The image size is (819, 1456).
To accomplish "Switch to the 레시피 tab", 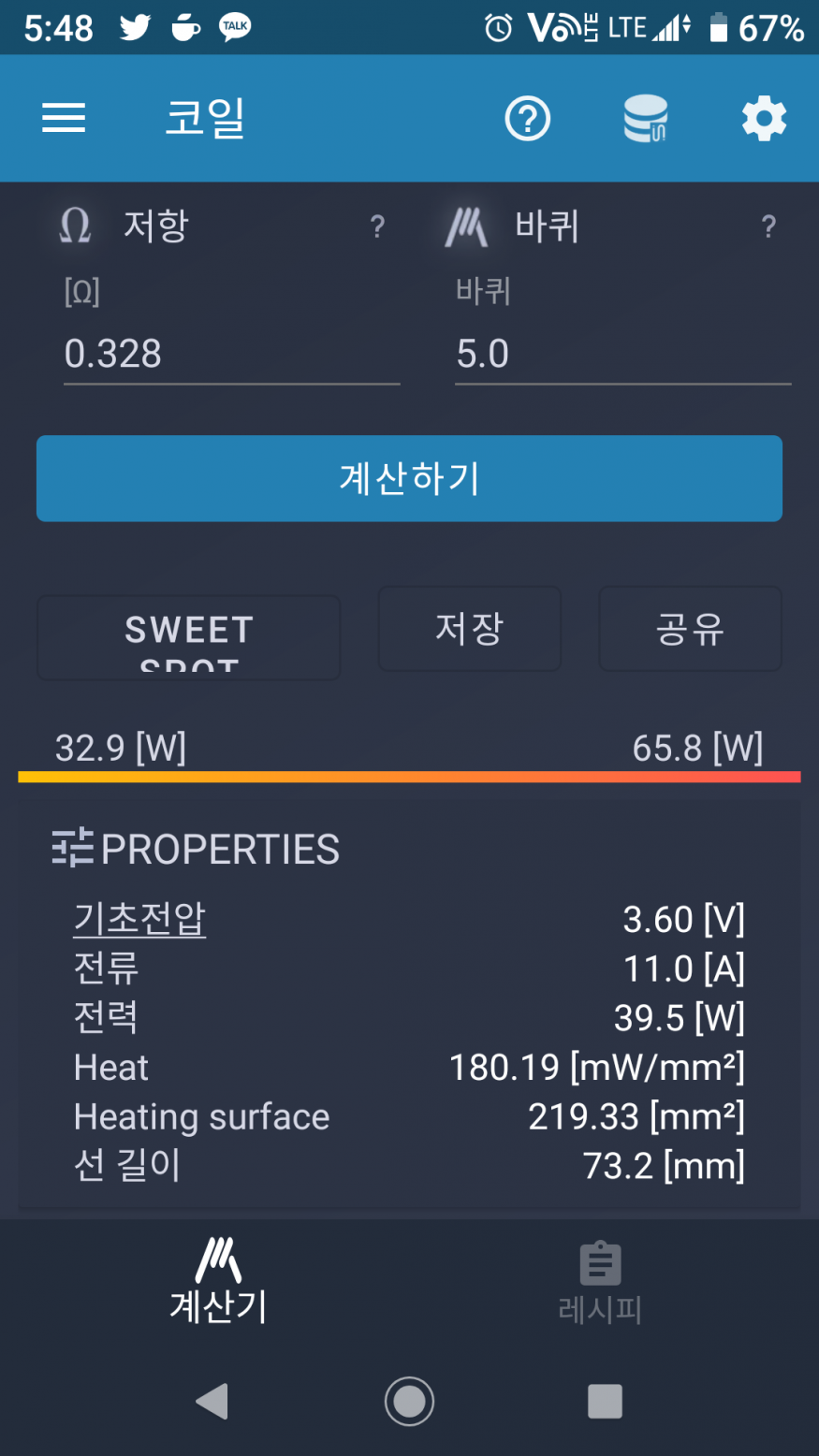I will point(600,1281).
